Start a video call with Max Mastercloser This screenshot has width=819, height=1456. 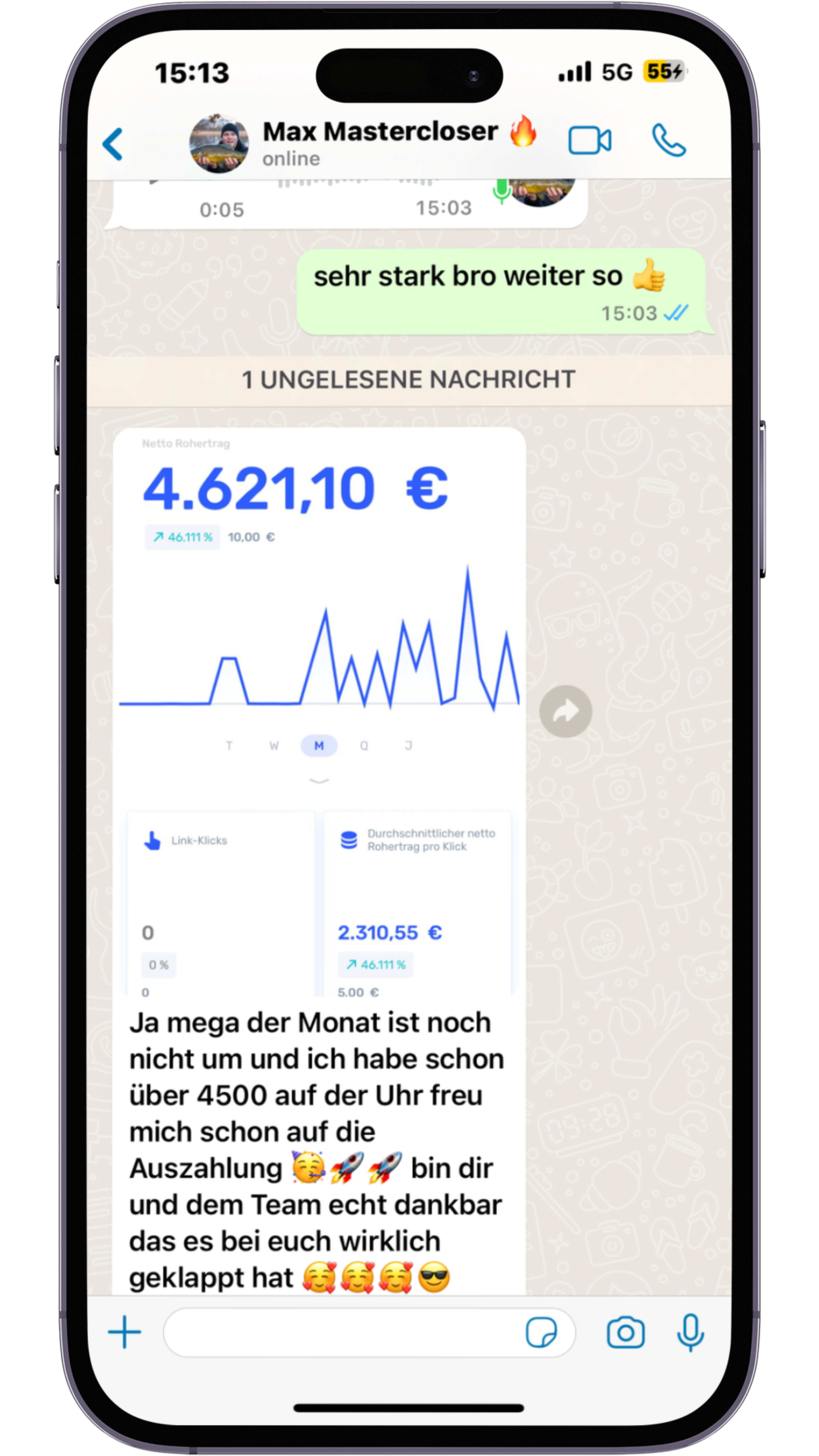coord(589,141)
